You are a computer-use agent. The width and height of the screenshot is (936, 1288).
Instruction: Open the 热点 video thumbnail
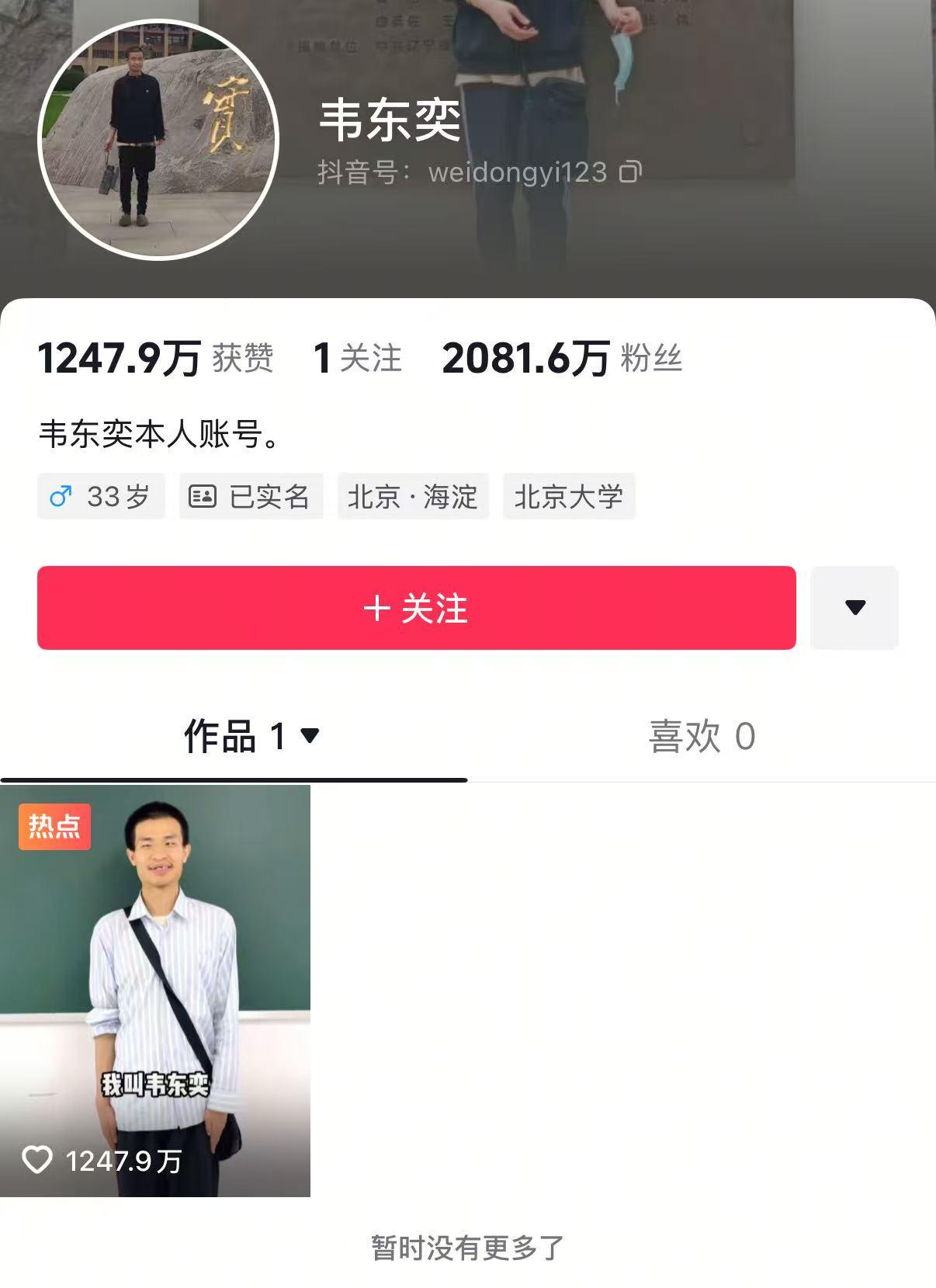[155, 991]
